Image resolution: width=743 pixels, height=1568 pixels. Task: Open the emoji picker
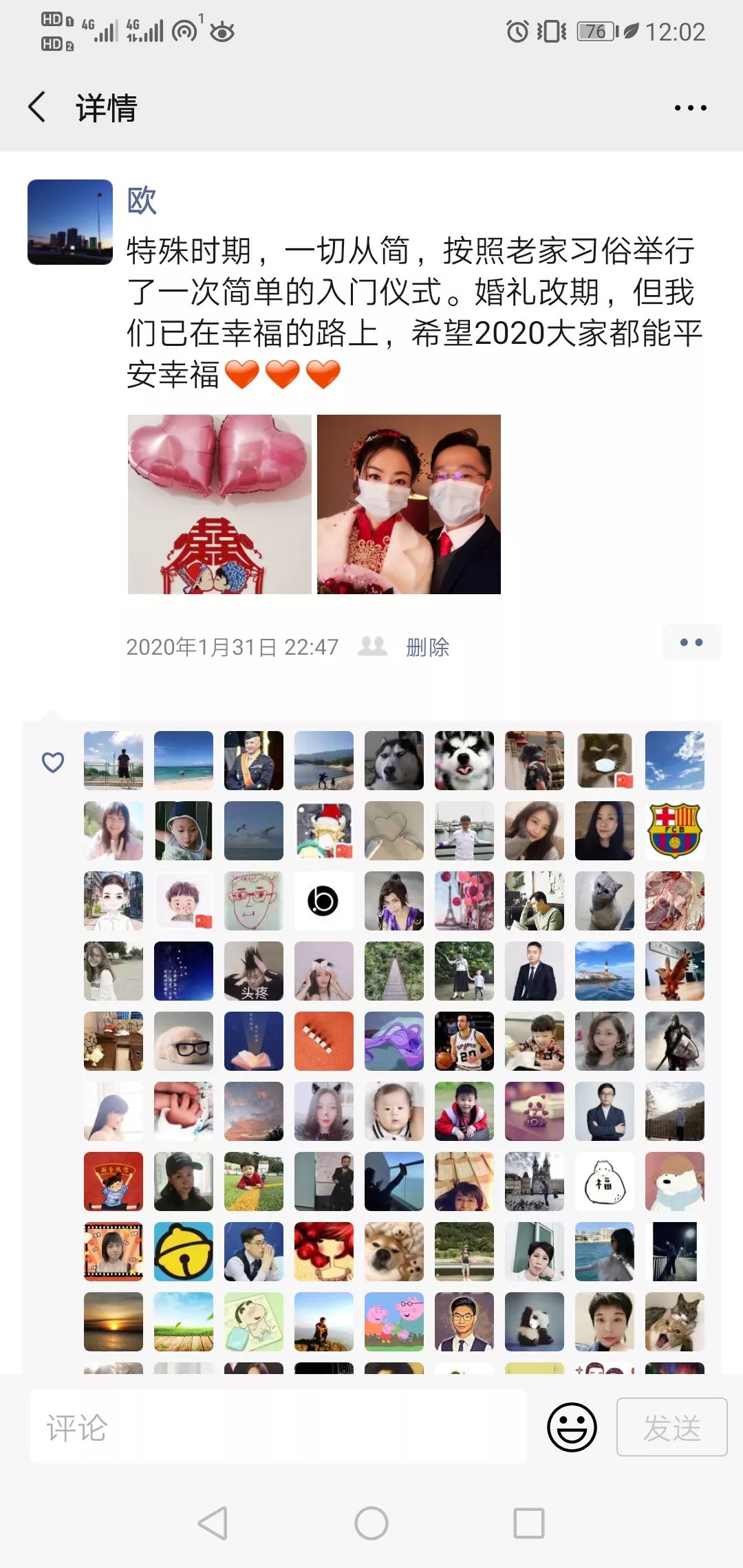click(572, 1427)
